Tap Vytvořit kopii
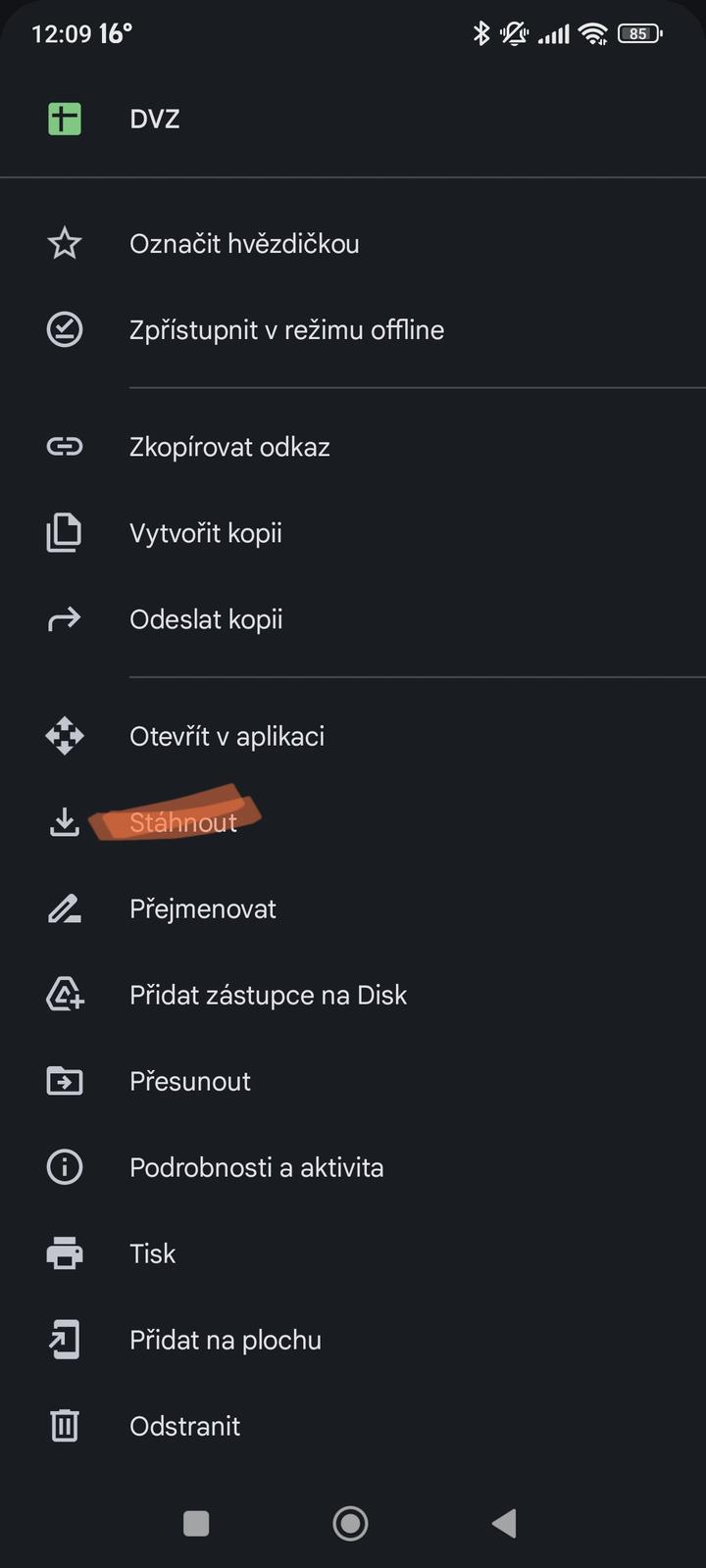 point(206,533)
